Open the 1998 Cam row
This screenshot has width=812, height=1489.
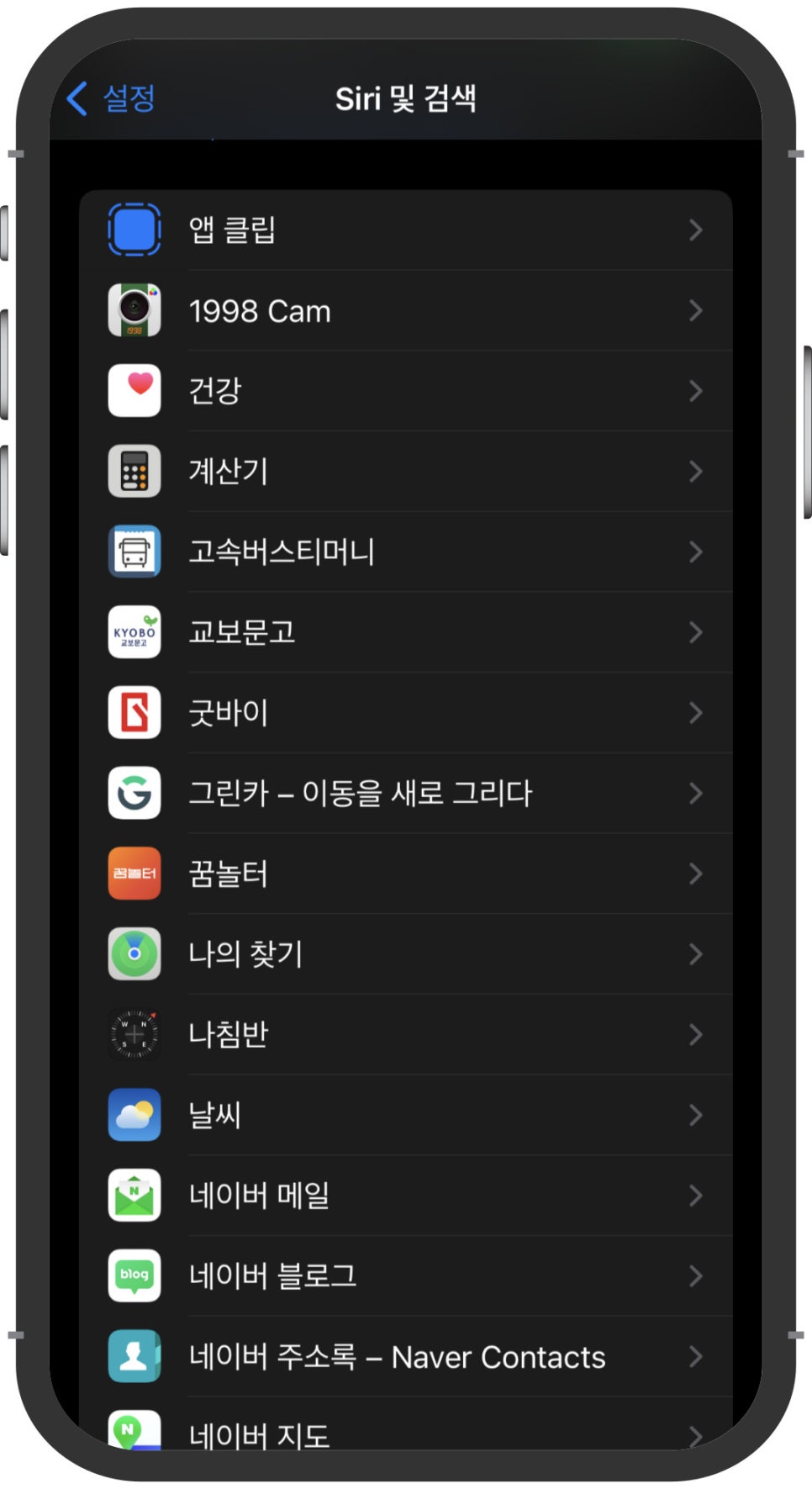[x=405, y=311]
